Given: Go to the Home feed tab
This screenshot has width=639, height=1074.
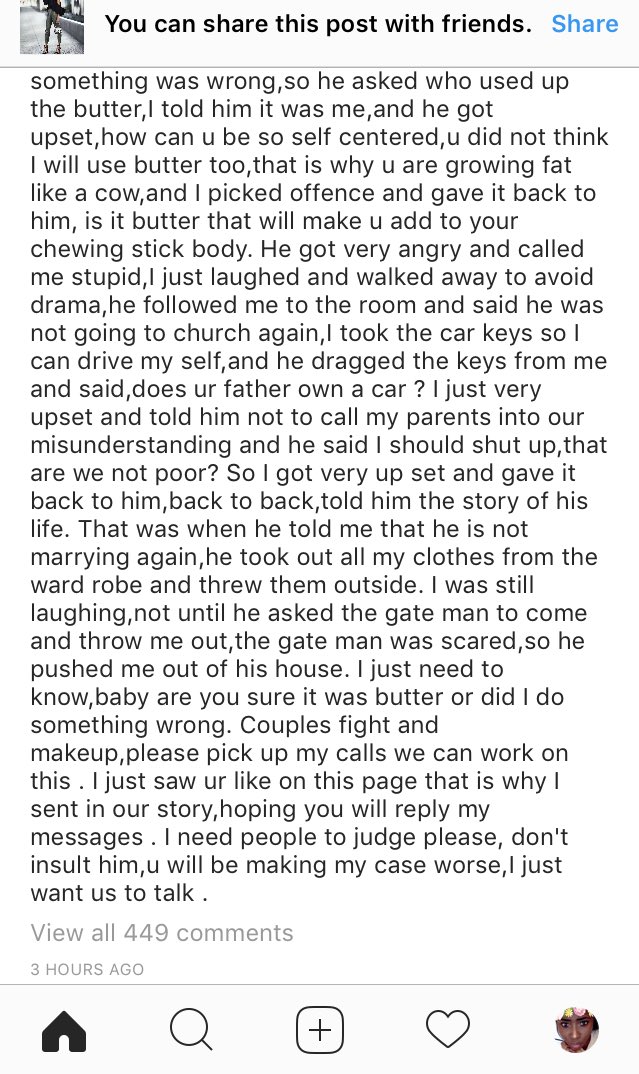Looking at the screenshot, I should pos(64,1030).
